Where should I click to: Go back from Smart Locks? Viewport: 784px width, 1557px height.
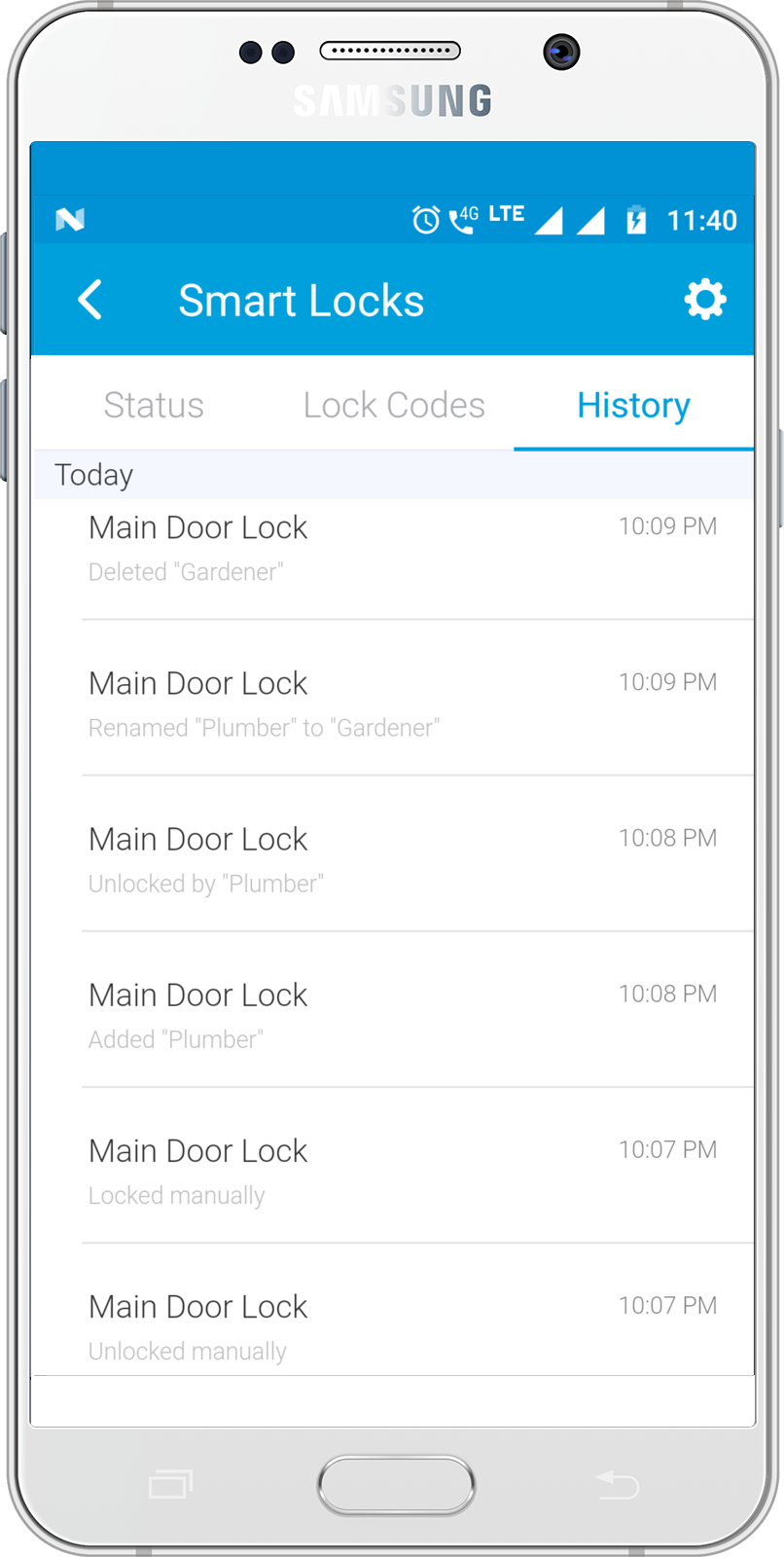[x=90, y=300]
